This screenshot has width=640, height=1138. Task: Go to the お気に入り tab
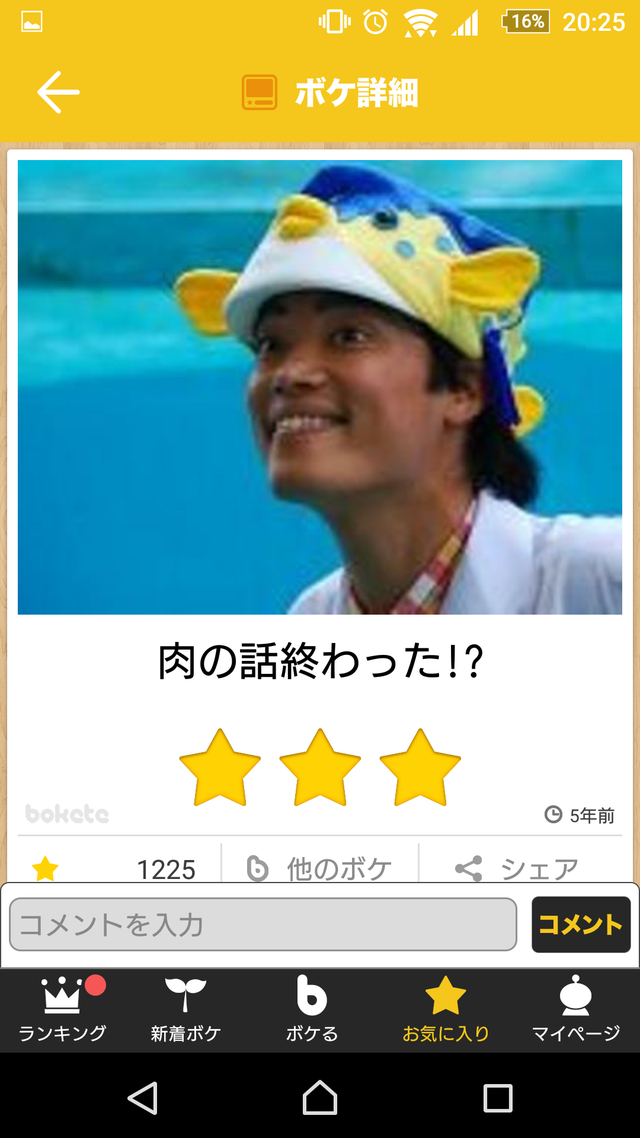pyautogui.click(x=446, y=1010)
